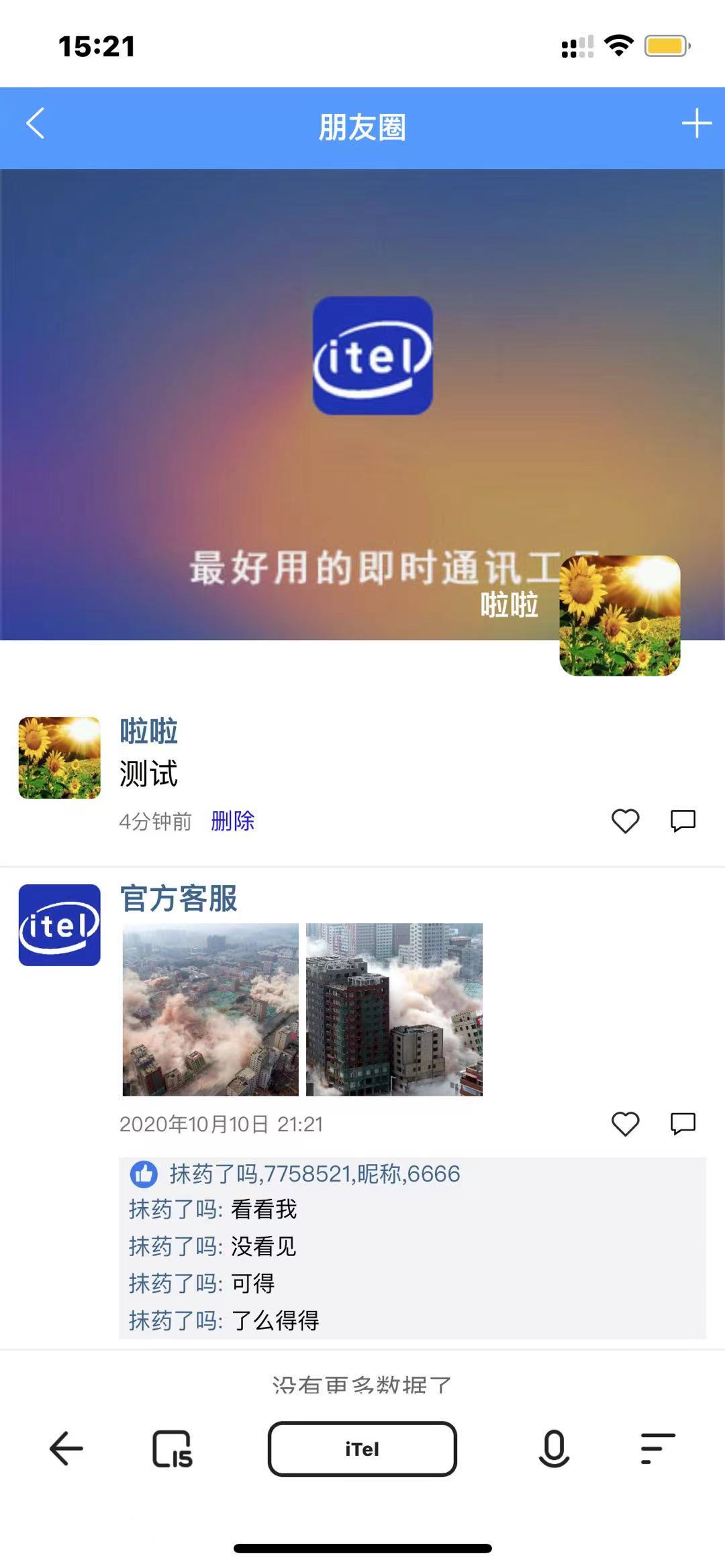This screenshot has width=725, height=1568.
Task: Reply to comment 抹药了吗: 看看我
Action: coord(264,1210)
